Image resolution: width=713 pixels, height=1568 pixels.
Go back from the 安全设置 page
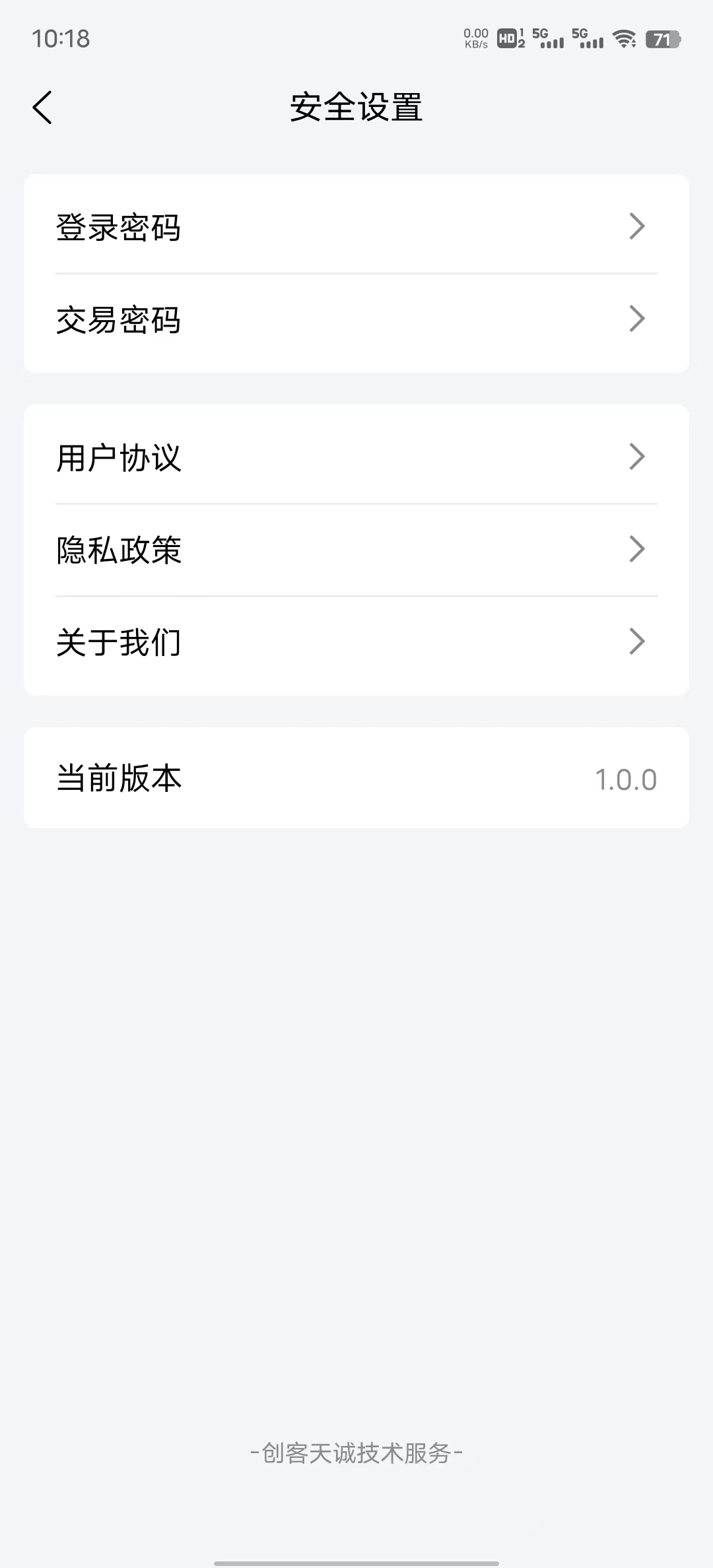pos(42,107)
